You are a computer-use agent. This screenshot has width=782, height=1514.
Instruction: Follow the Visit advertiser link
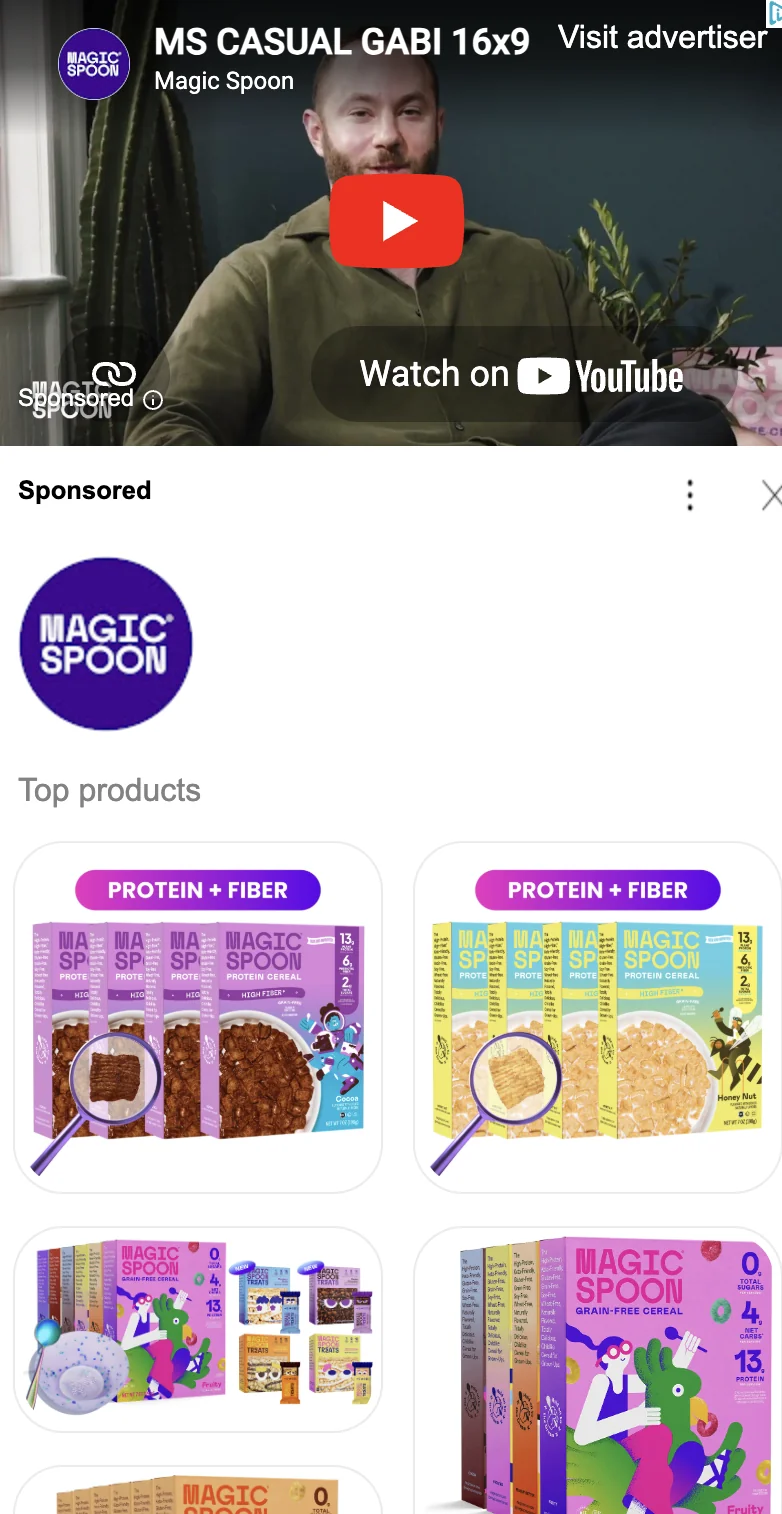(661, 38)
